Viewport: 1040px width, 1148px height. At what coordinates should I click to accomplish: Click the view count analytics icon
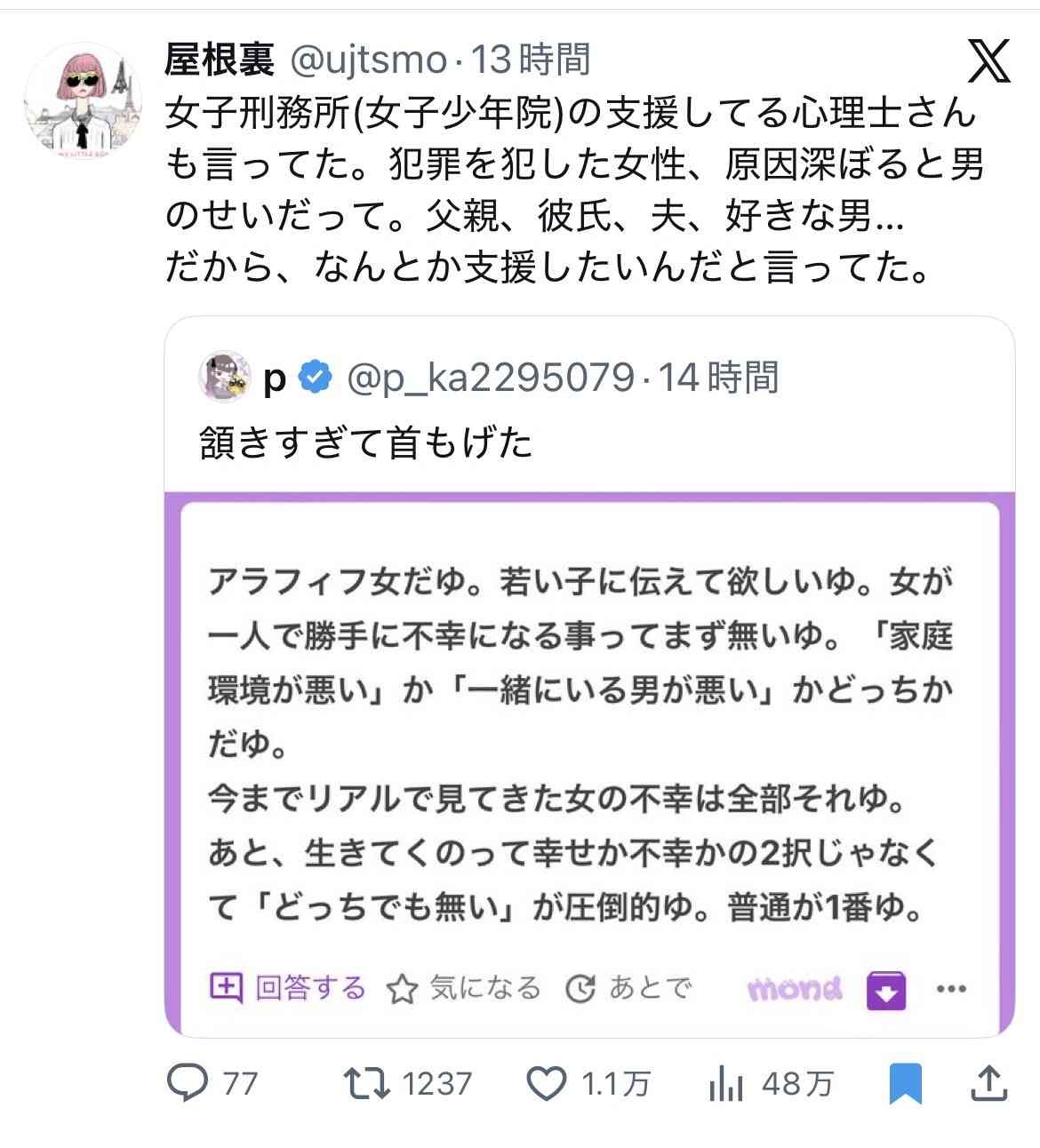[x=731, y=1083]
